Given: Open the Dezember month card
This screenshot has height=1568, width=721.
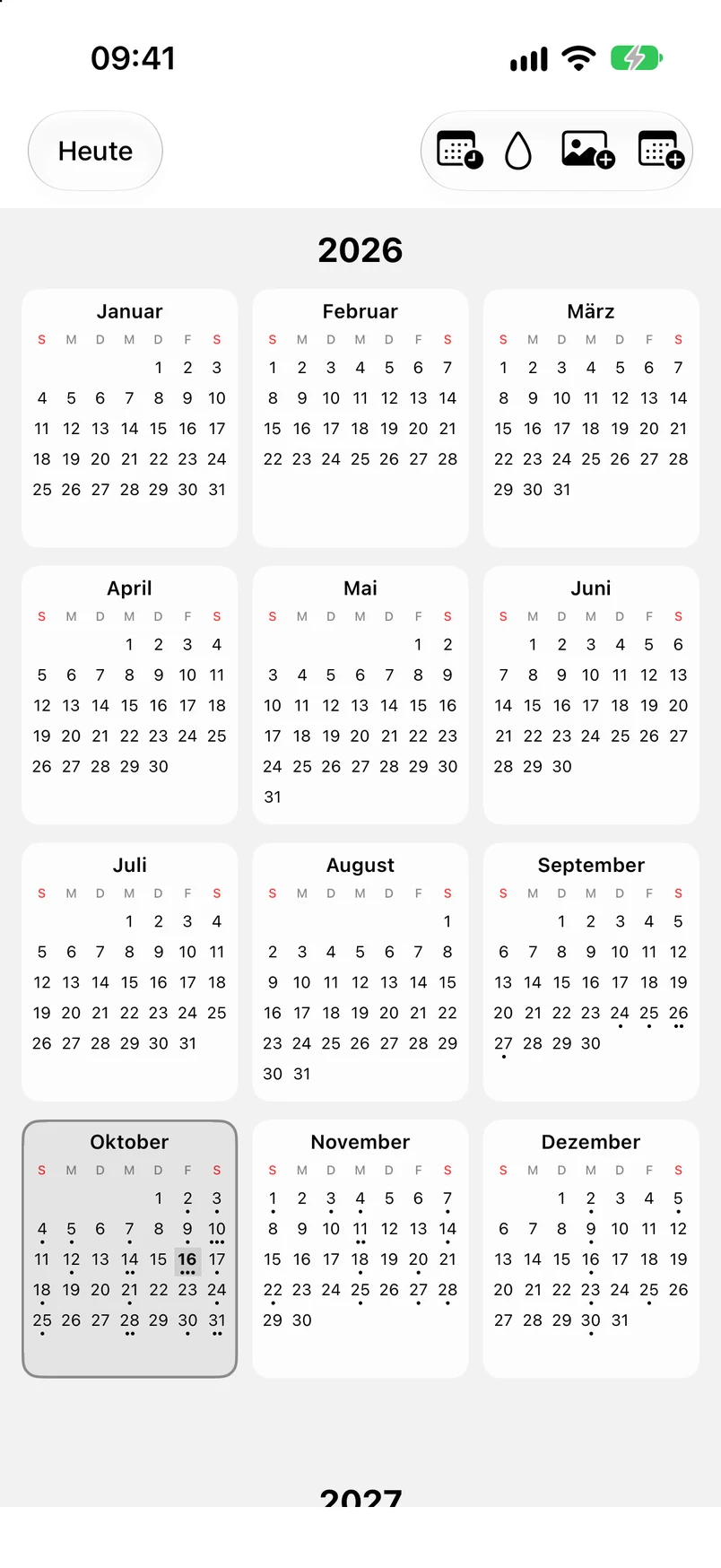Looking at the screenshot, I should [x=591, y=1249].
